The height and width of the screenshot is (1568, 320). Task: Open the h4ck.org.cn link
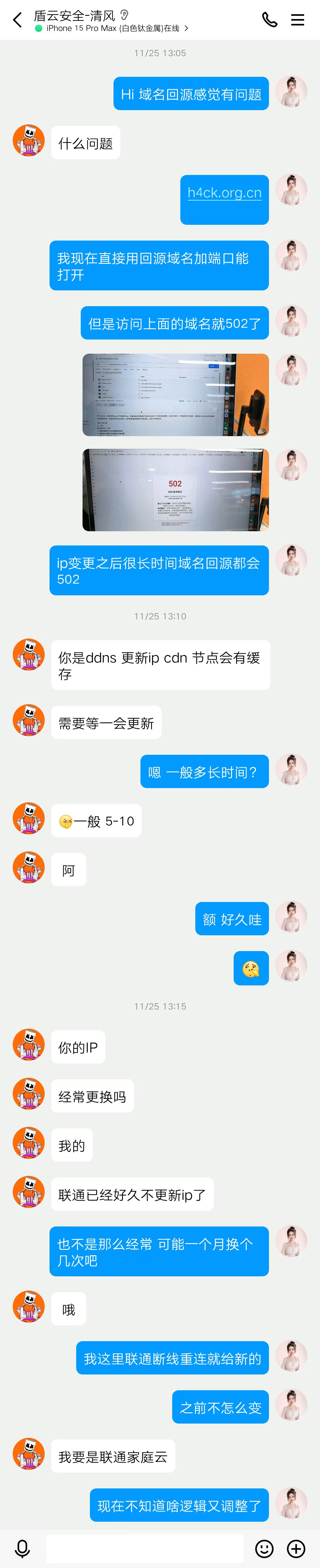coord(225,193)
